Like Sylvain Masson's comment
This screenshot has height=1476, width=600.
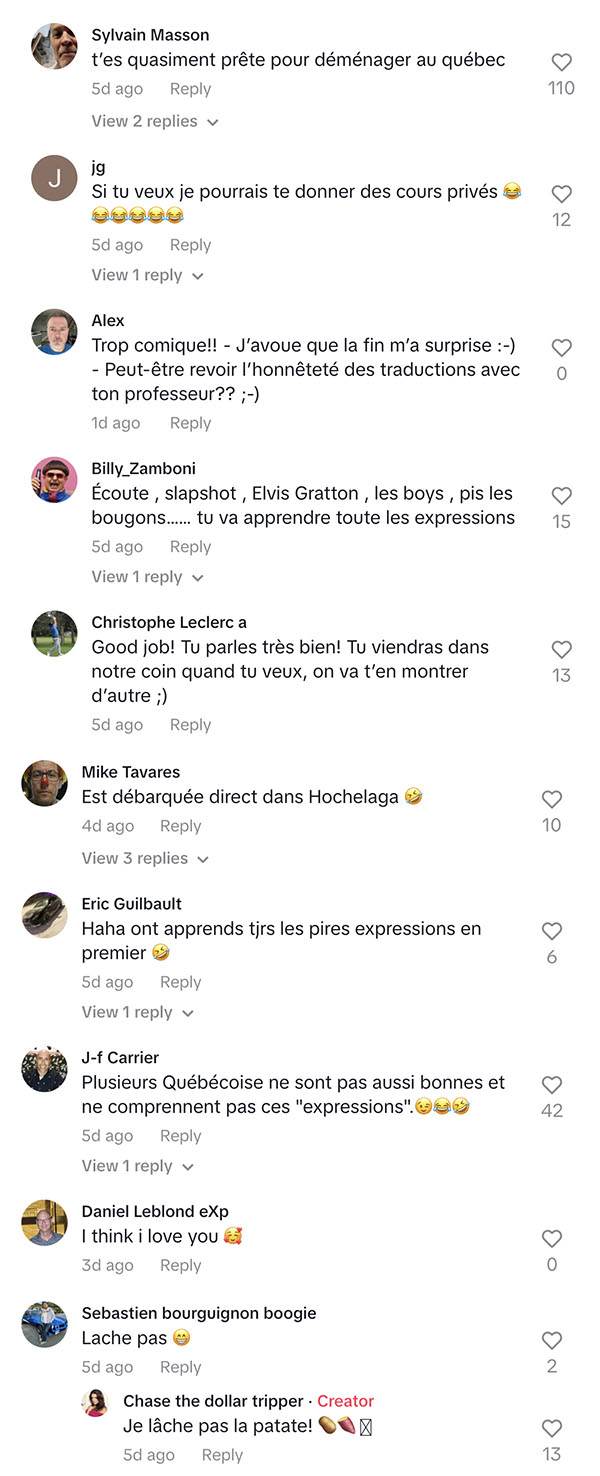(562, 62)
